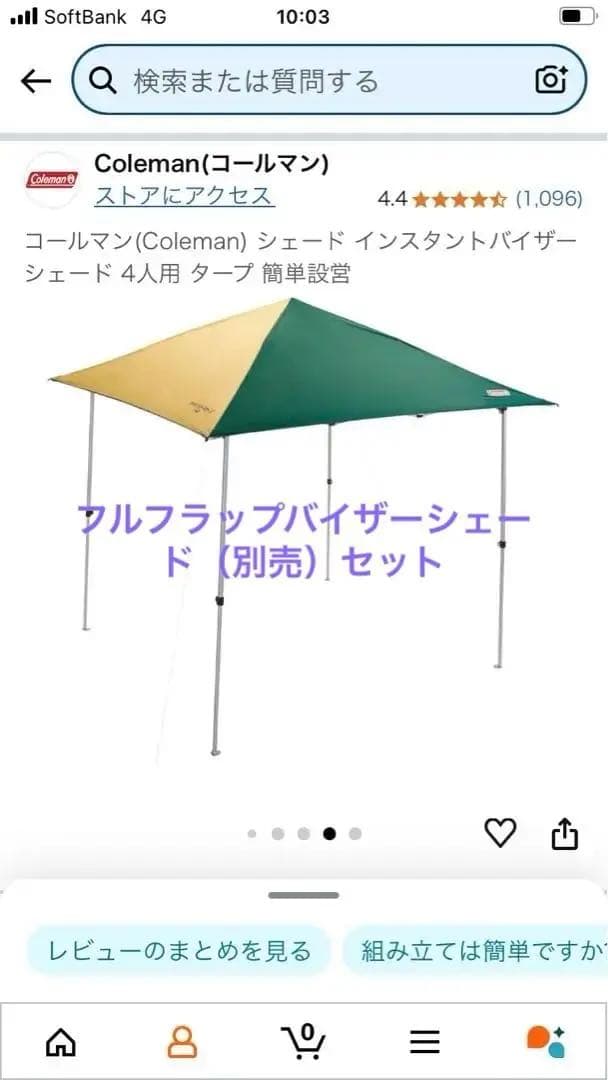Open the shopping cart
This screenshot has width=608, height=1080.
pyautogui.click(x=304, y=1042)
